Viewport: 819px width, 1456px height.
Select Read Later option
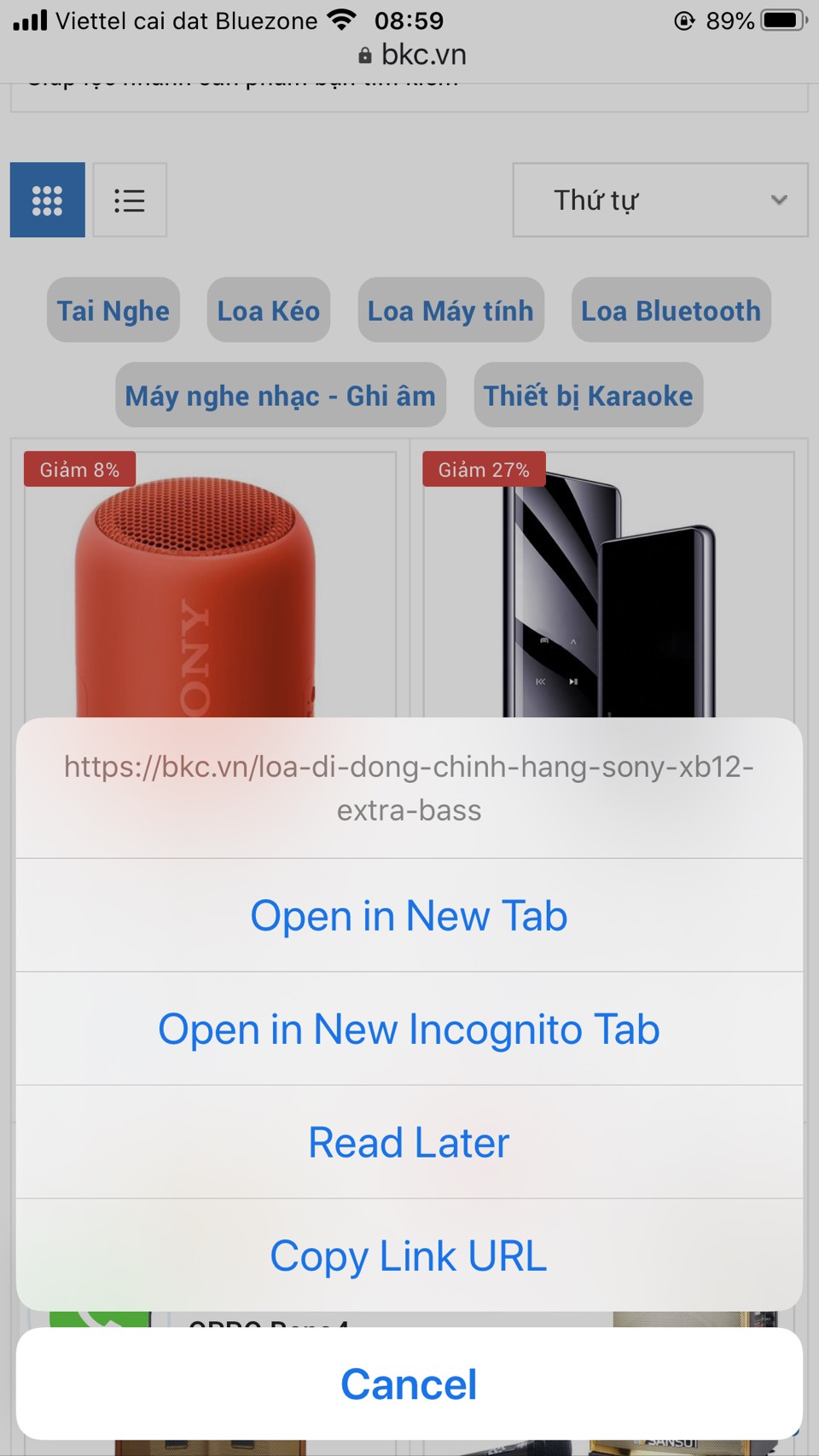409,1142
